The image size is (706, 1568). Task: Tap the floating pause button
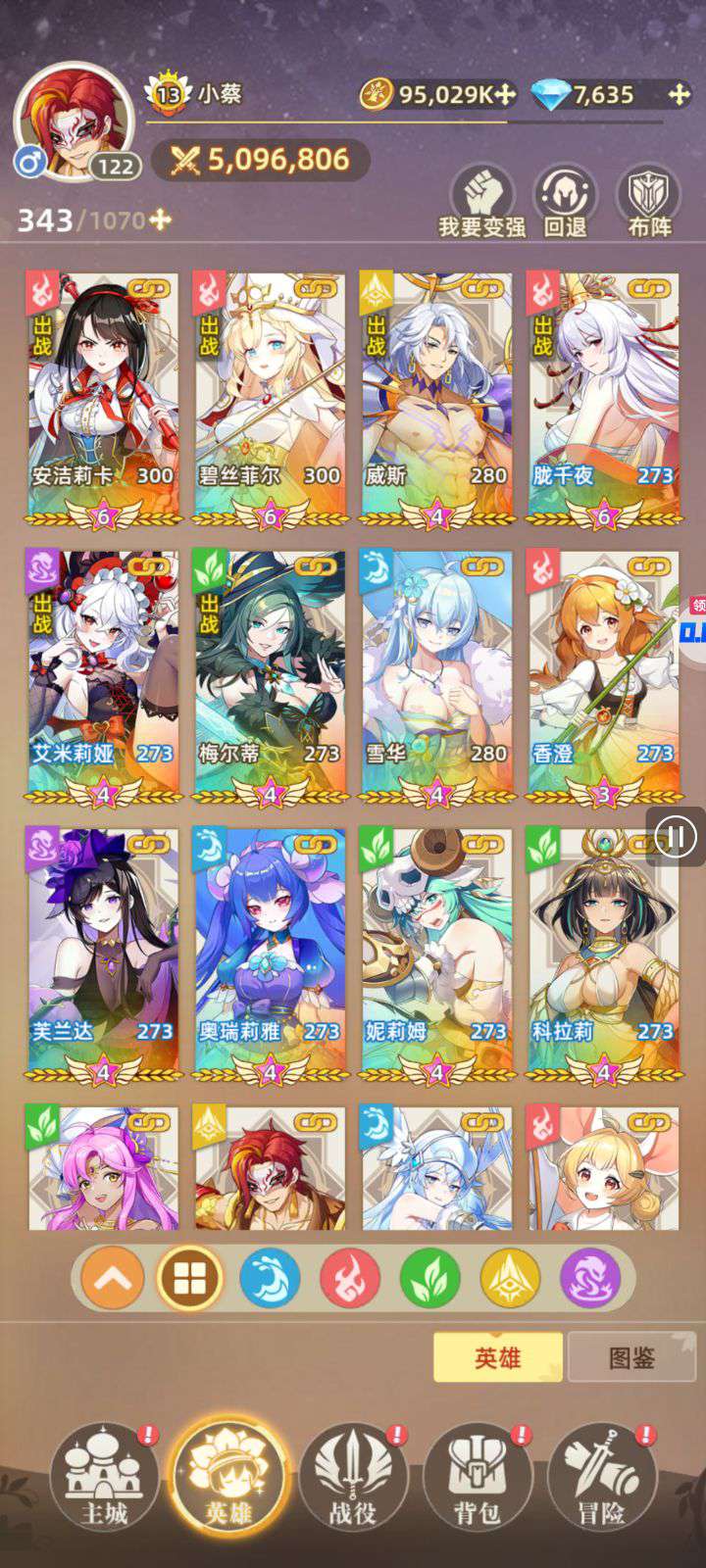[x=676, y=837]
